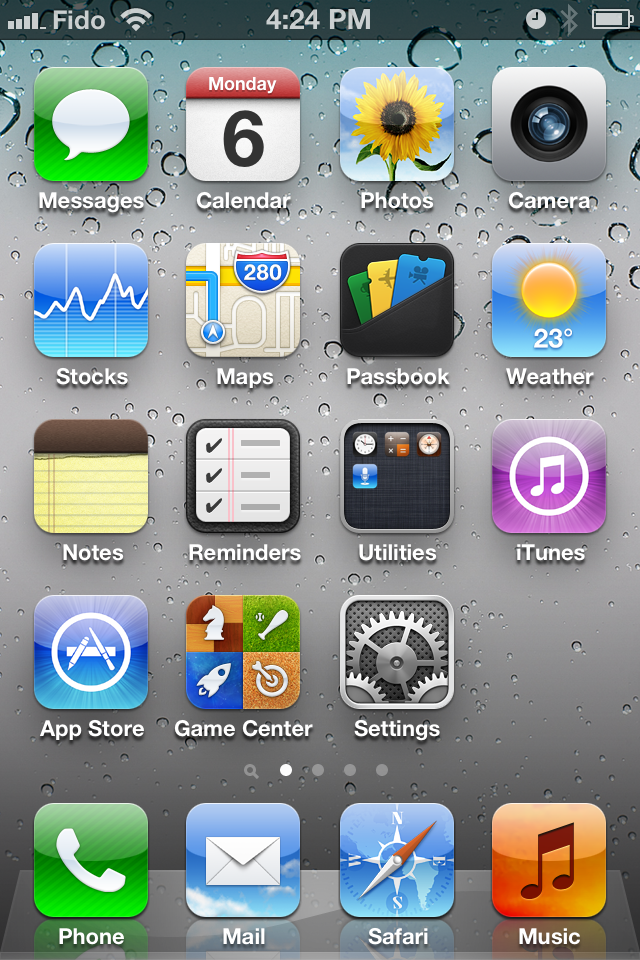640x960 pixels.
Task: Open the Messages app
Action: pyautogui.click(x=91, y=124)
